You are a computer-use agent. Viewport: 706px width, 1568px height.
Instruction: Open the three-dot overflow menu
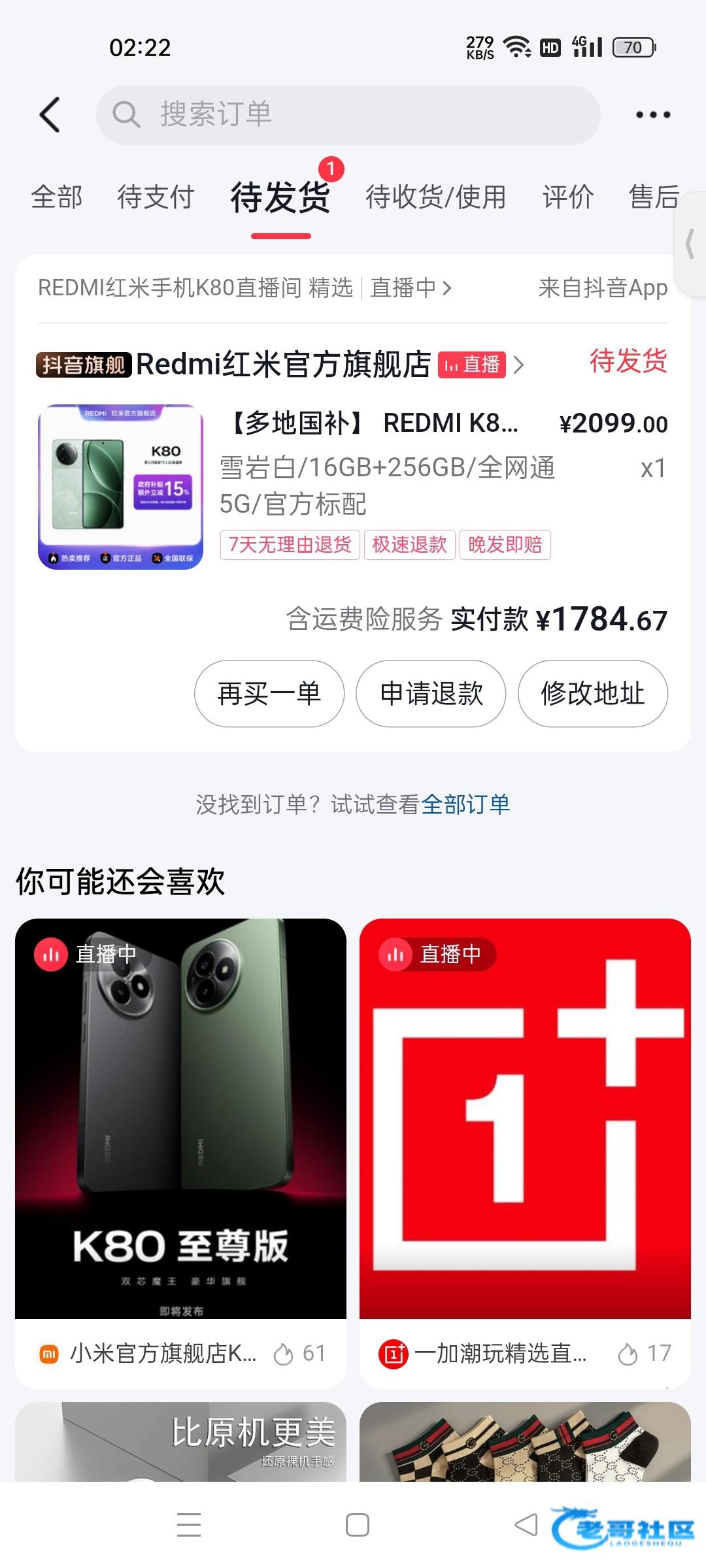[652, 115]
